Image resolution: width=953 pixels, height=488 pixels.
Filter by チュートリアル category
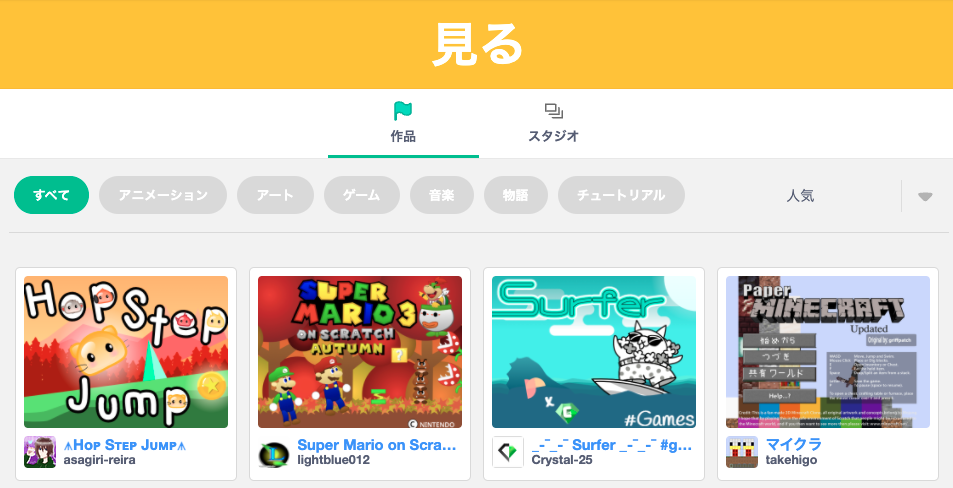[621, 195]
